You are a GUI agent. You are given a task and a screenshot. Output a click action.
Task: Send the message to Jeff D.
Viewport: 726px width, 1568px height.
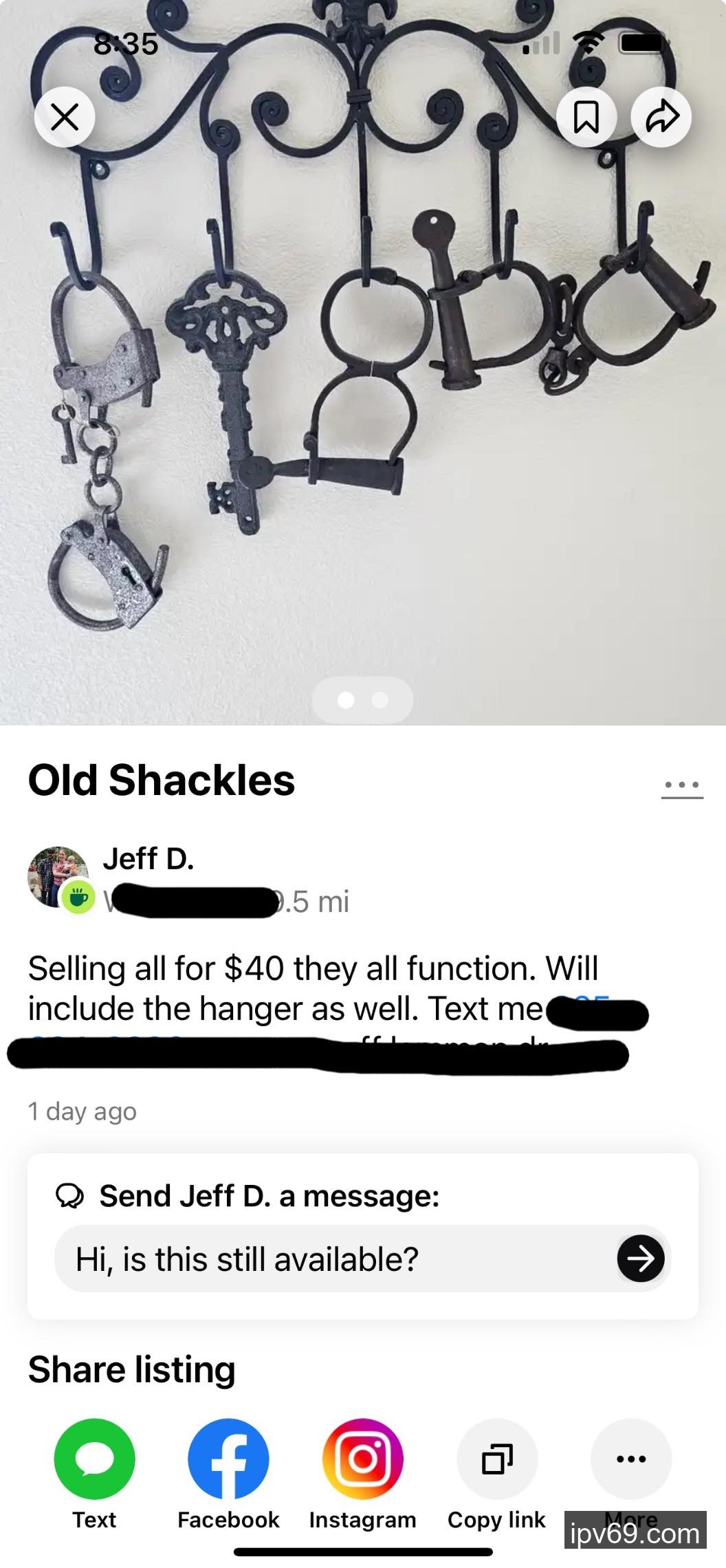click(x=641, y=1259)
